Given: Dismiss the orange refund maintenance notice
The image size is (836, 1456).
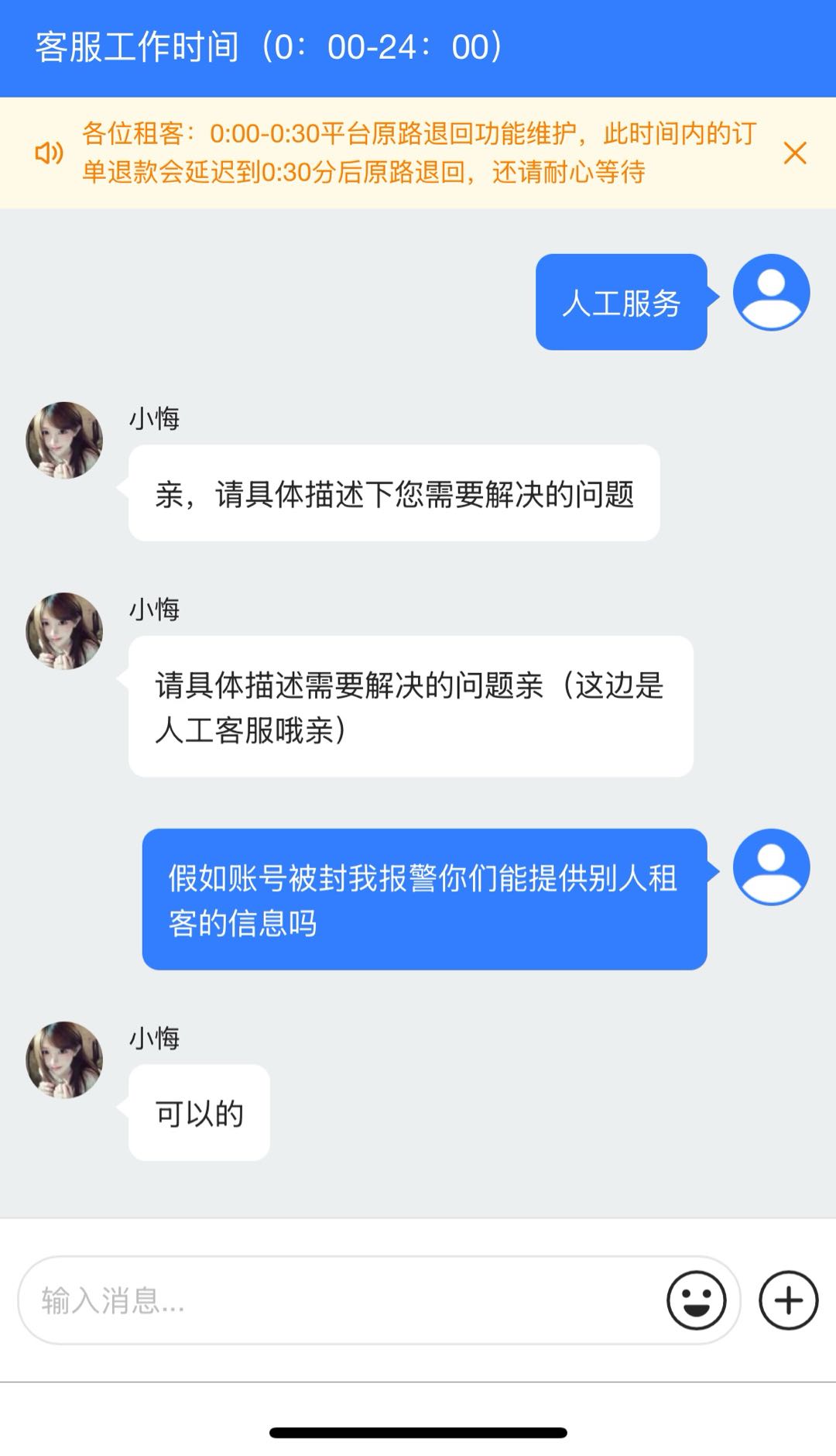Looking at the screenshot, I should 795,153.
